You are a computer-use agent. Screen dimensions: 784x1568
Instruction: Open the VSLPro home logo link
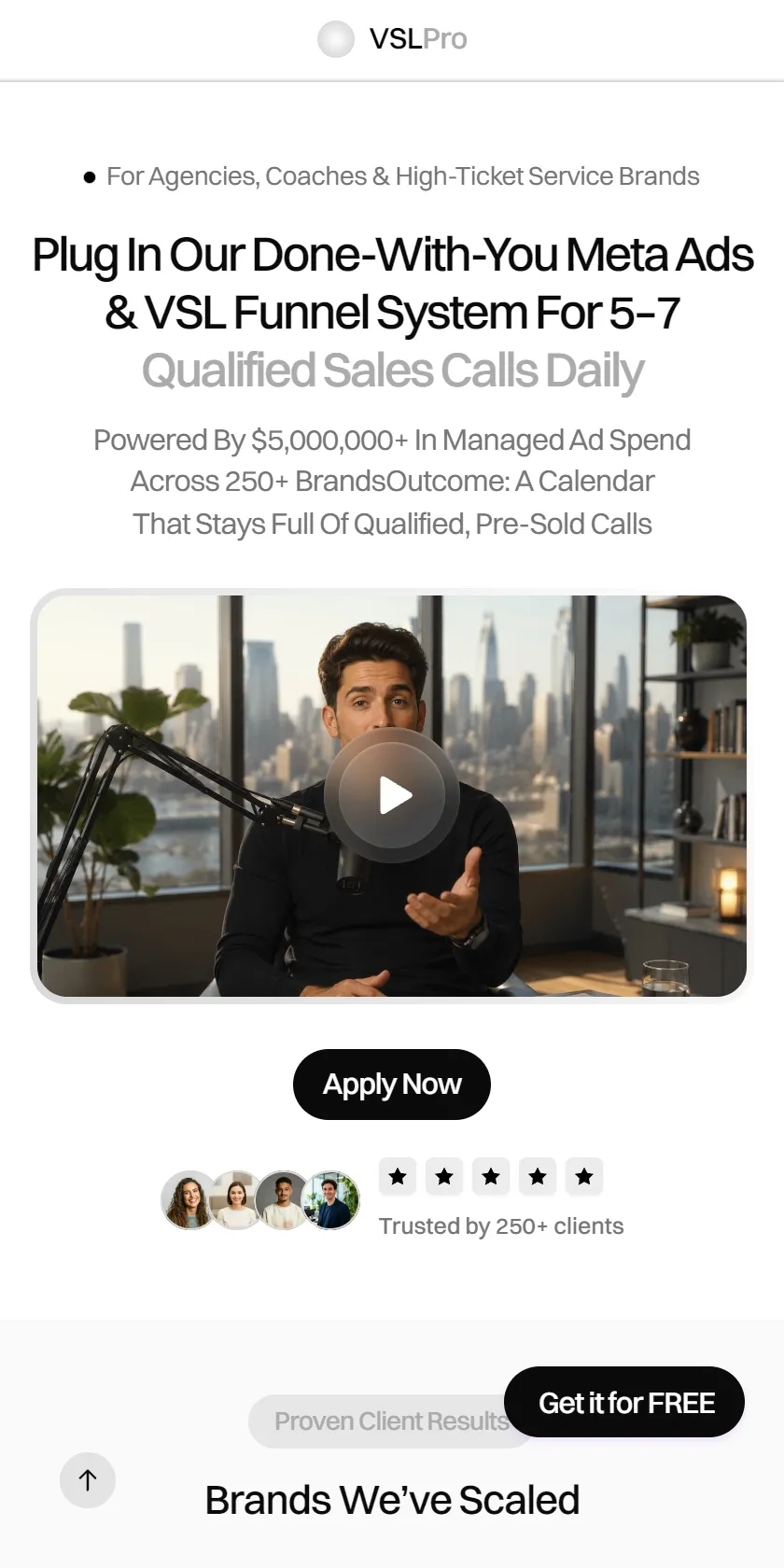point(392,39)
